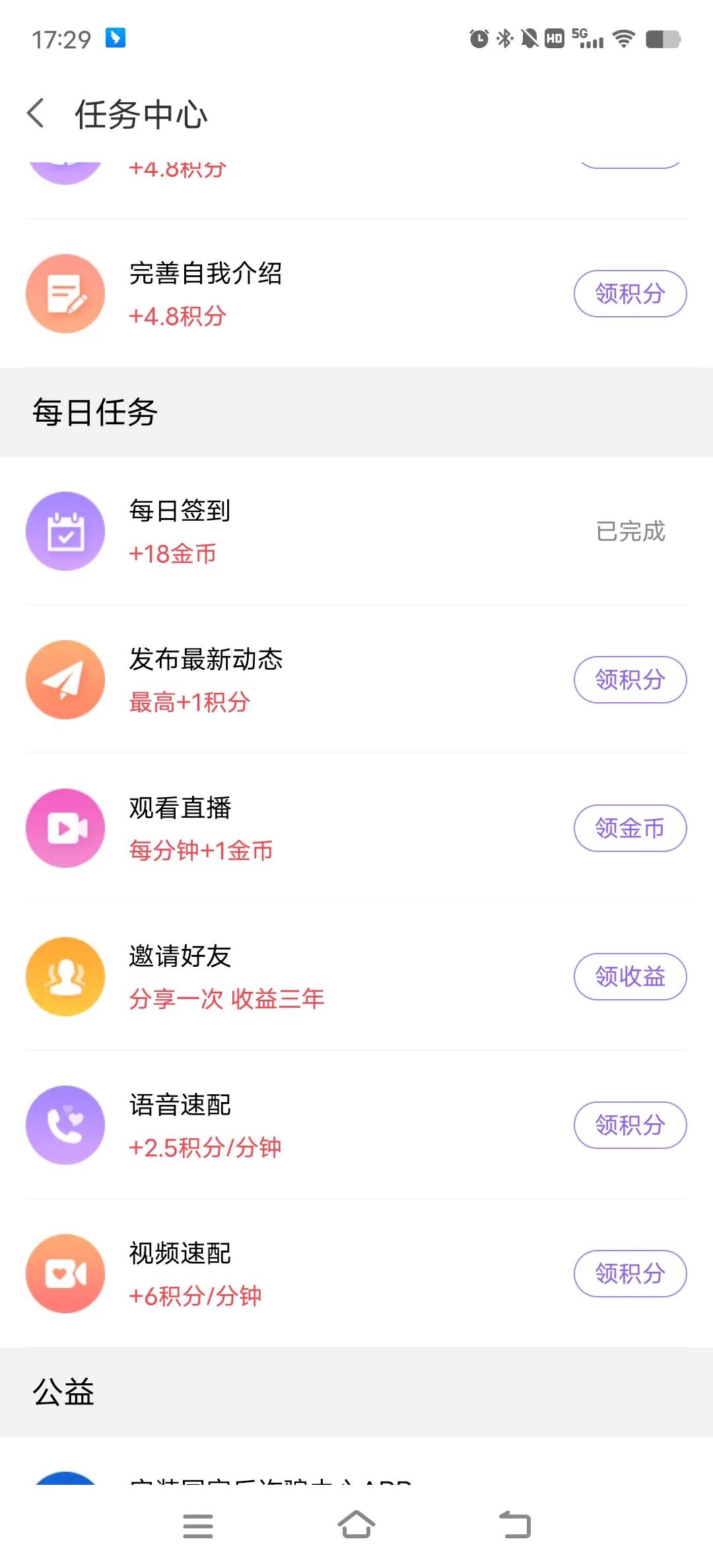Tap the 语音速配 phone call icon

click(x=65, y=1125)
